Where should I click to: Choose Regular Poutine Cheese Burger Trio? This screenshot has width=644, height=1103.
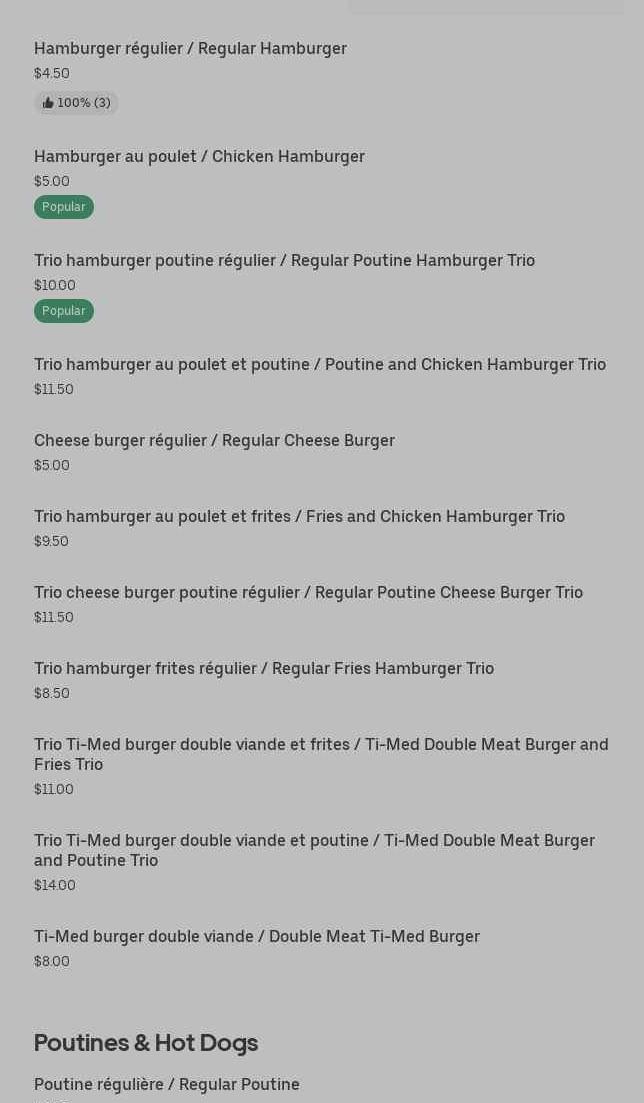(308, 593)
